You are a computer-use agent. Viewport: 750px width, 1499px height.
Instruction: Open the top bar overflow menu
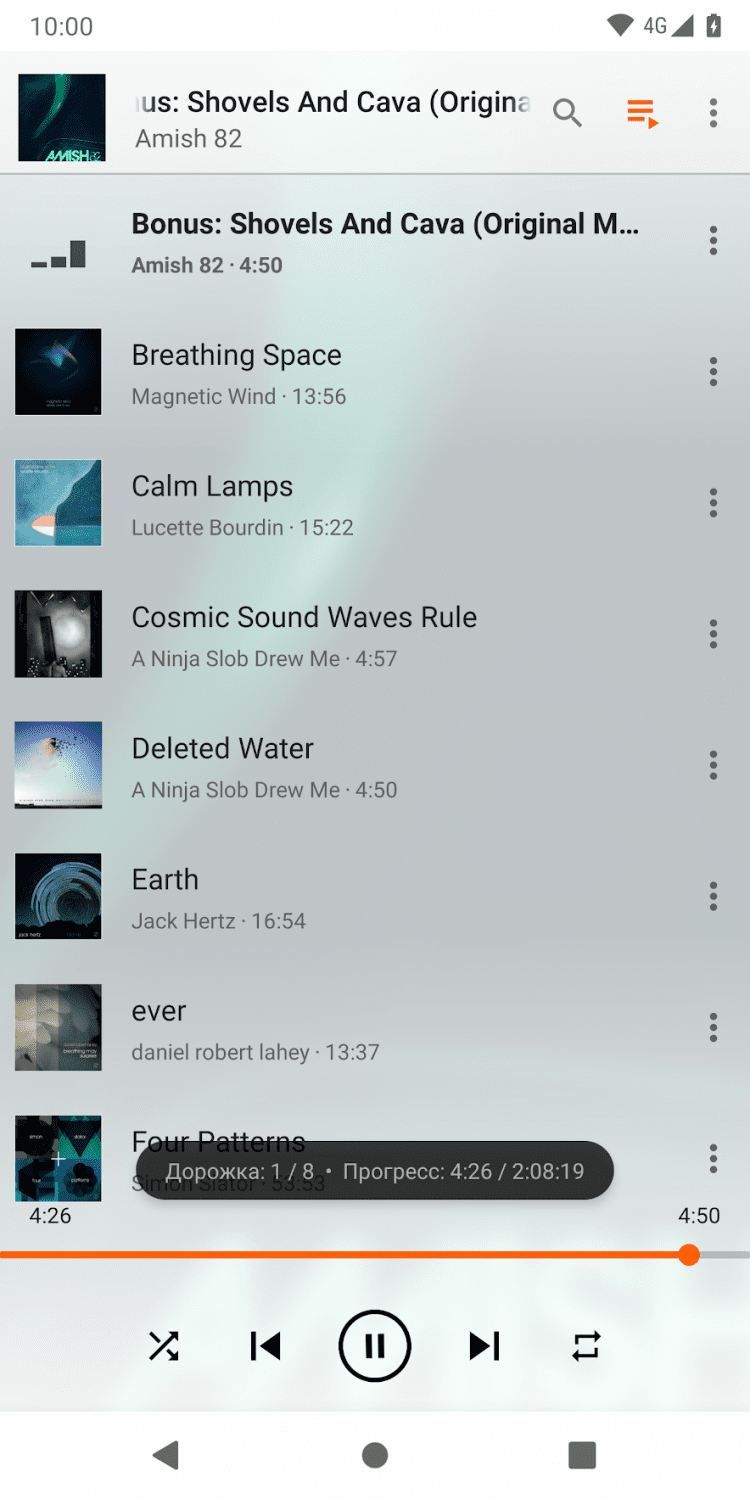click(713, 113)
